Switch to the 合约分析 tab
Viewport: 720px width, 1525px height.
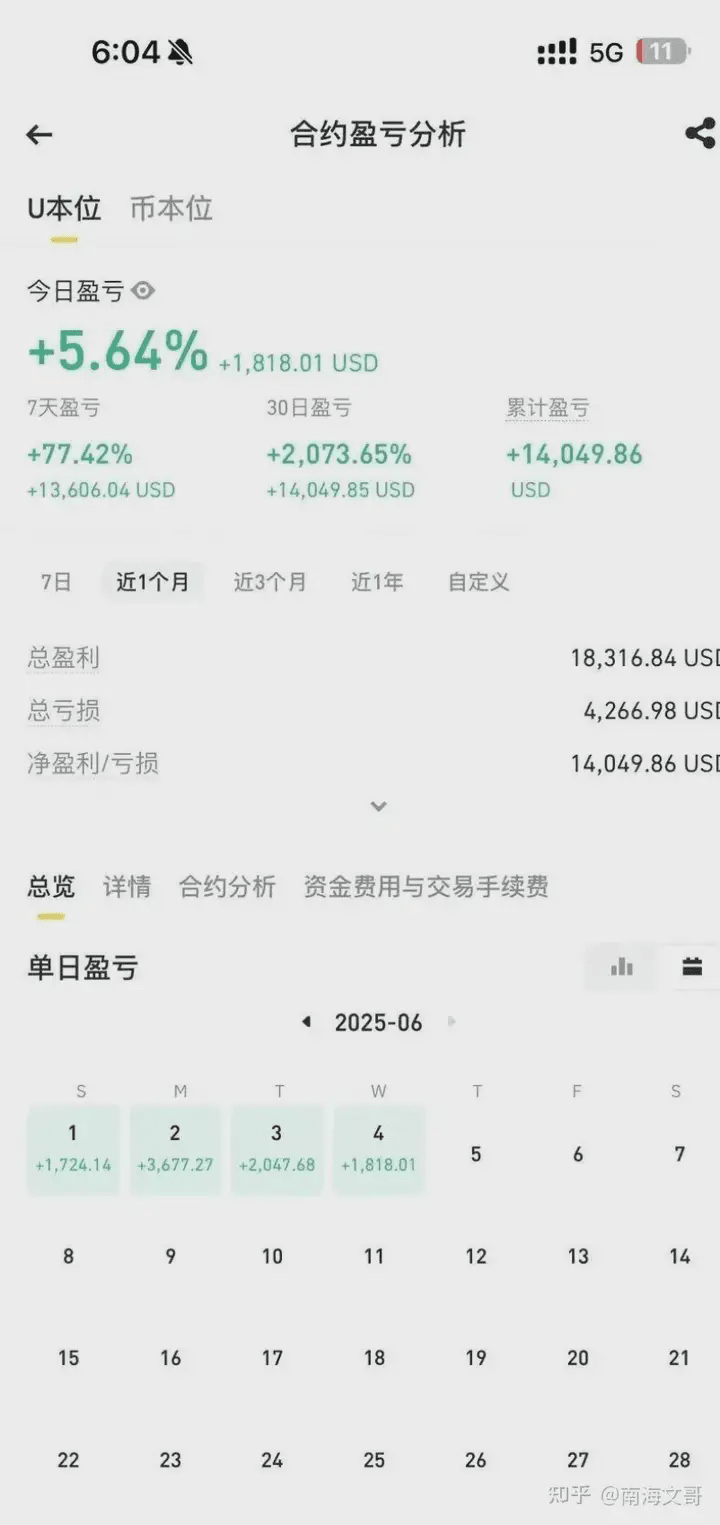pyautogui.click(x=227, y=887)
